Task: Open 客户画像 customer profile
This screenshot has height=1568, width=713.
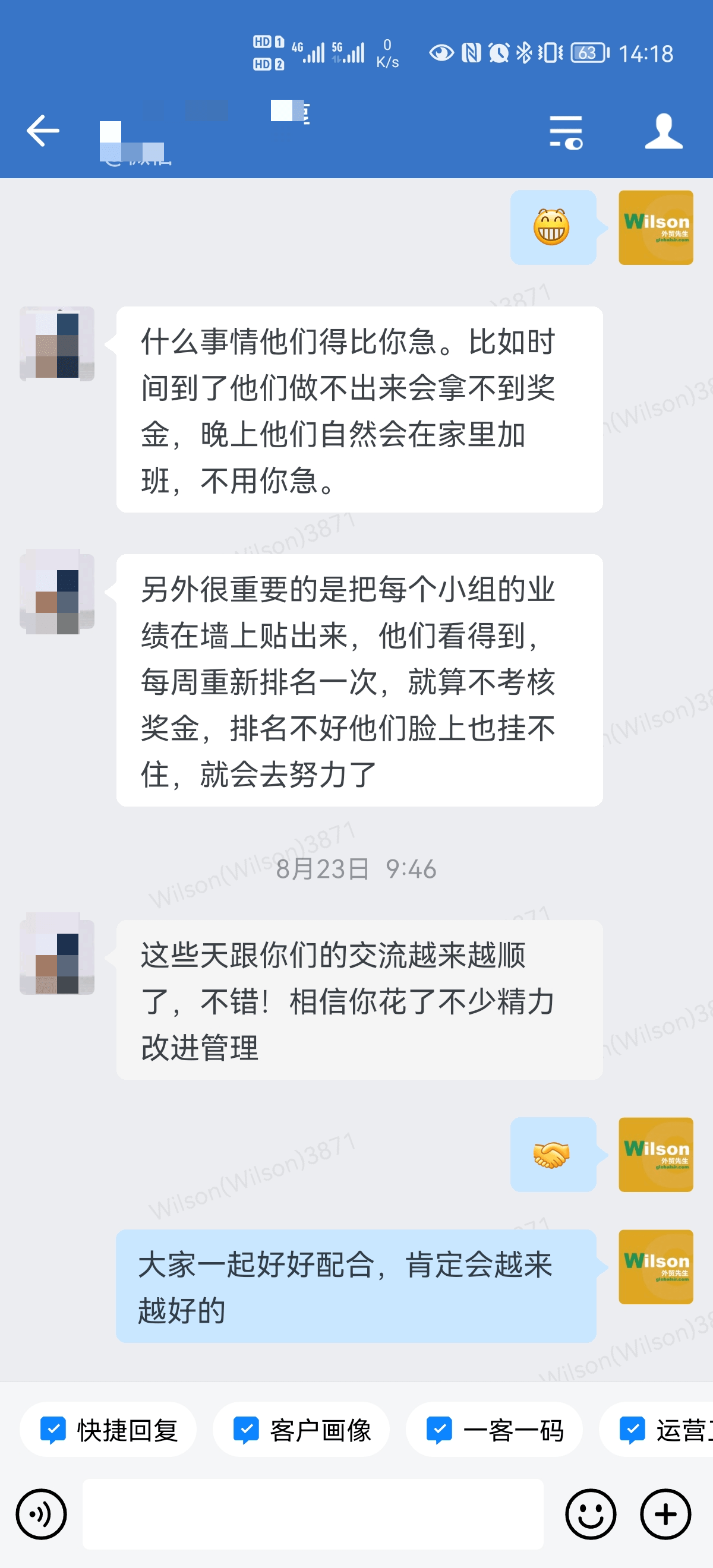Action: coord(301,1430)
